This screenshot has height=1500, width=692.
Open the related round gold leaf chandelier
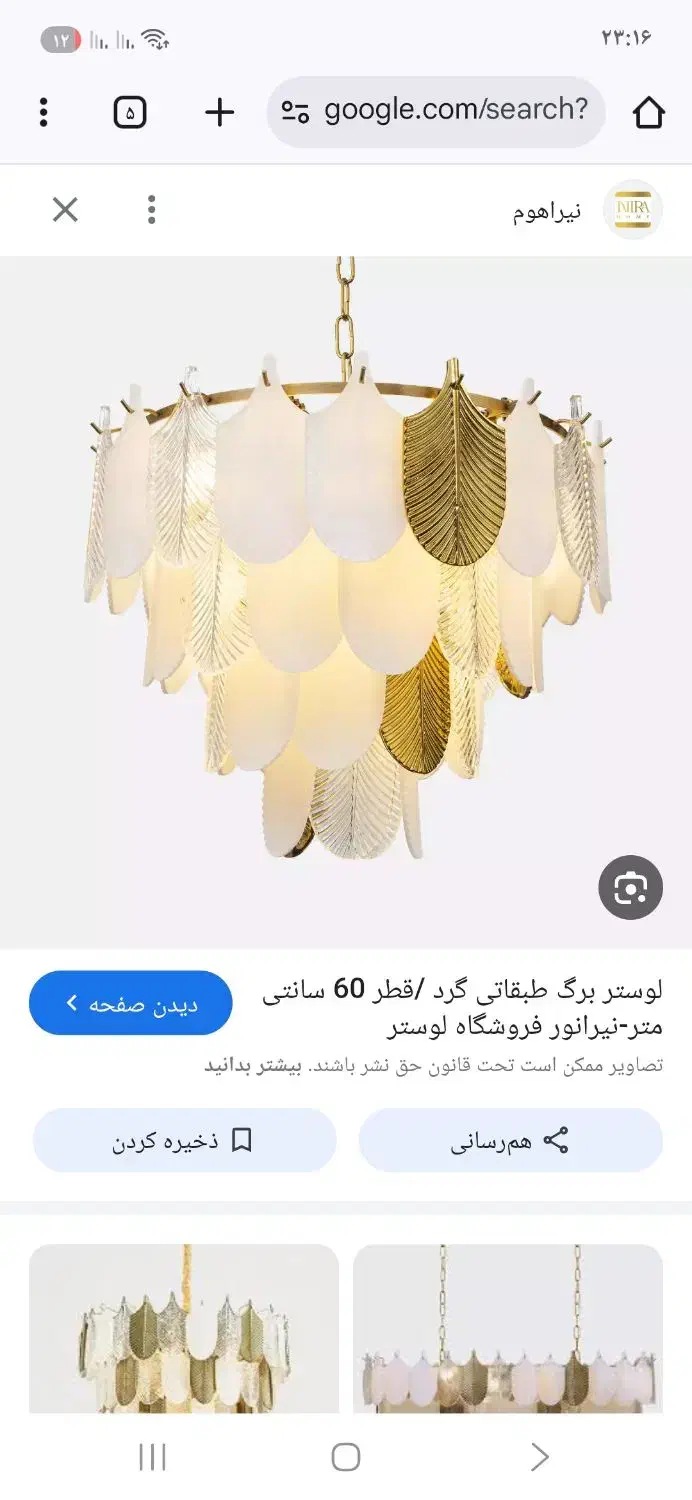184,1330
